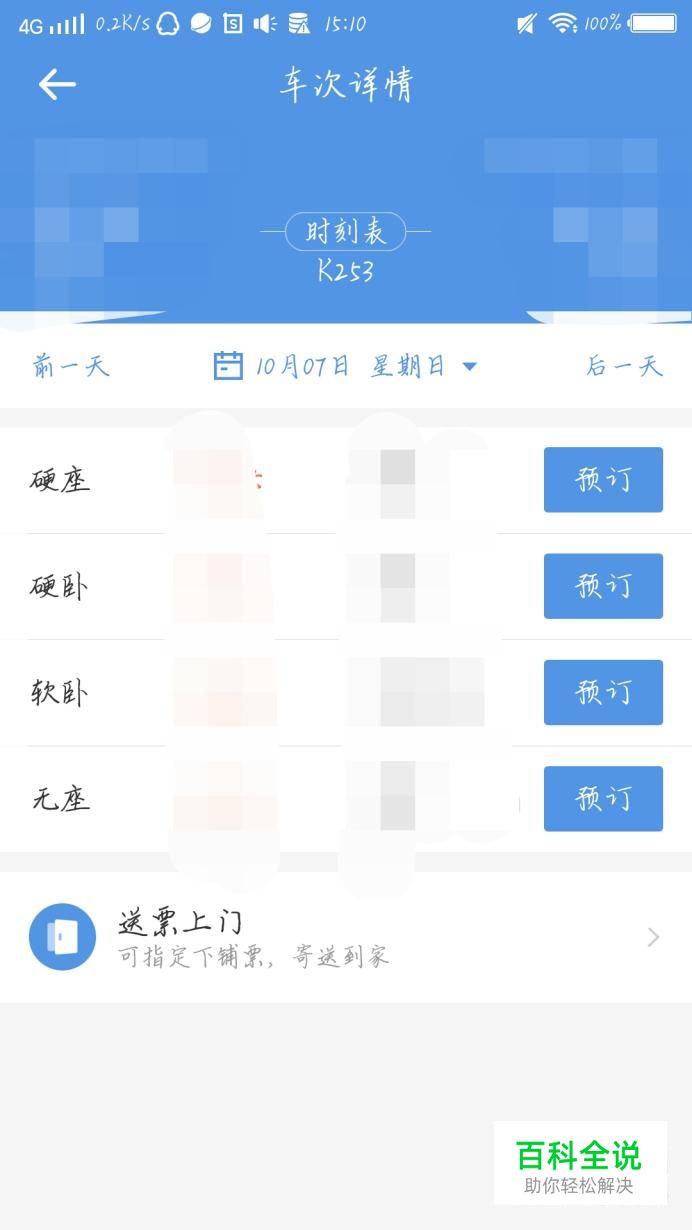Open the 送票上门 delivery option

(346, 937)
